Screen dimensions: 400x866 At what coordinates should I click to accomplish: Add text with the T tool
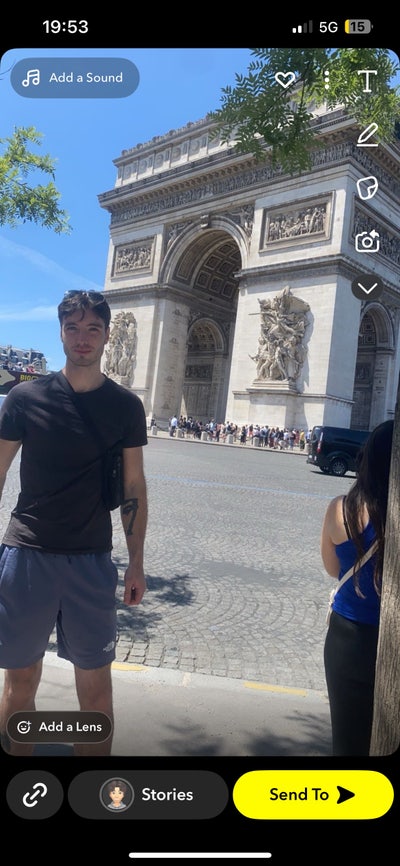[367, 81]
